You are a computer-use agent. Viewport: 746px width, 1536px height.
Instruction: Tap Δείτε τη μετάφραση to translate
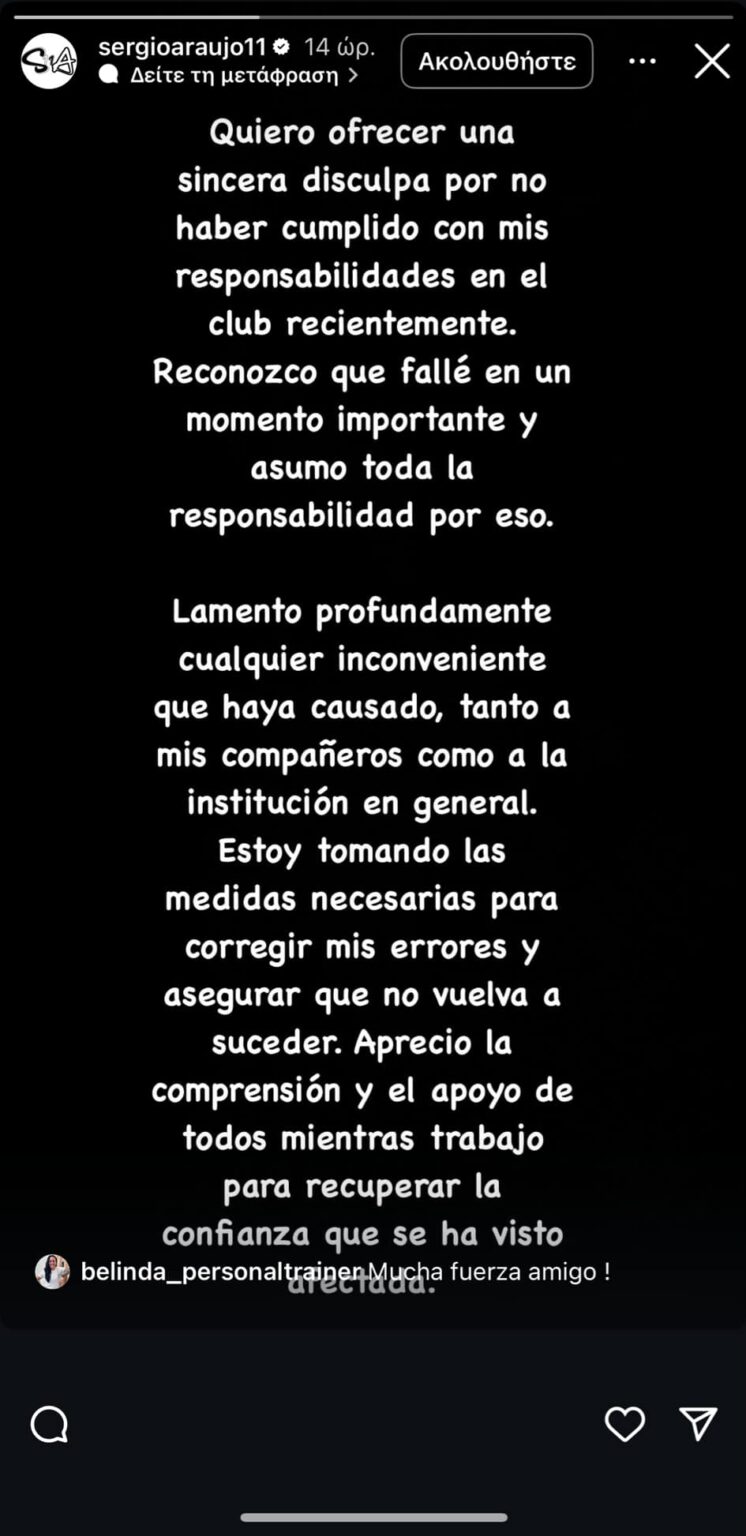(234, 76)
